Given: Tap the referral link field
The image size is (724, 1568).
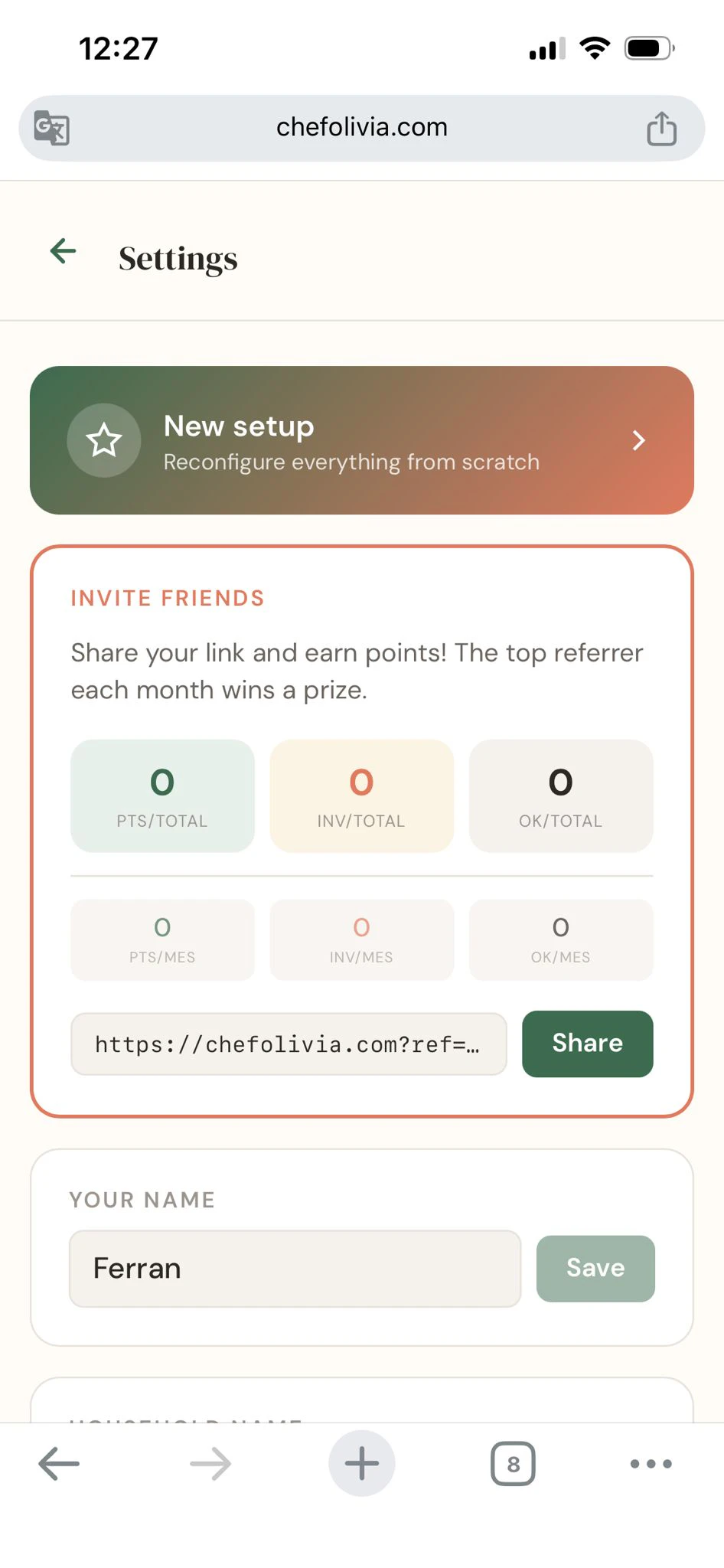Looking at the screenshot, I should 289,1044.
